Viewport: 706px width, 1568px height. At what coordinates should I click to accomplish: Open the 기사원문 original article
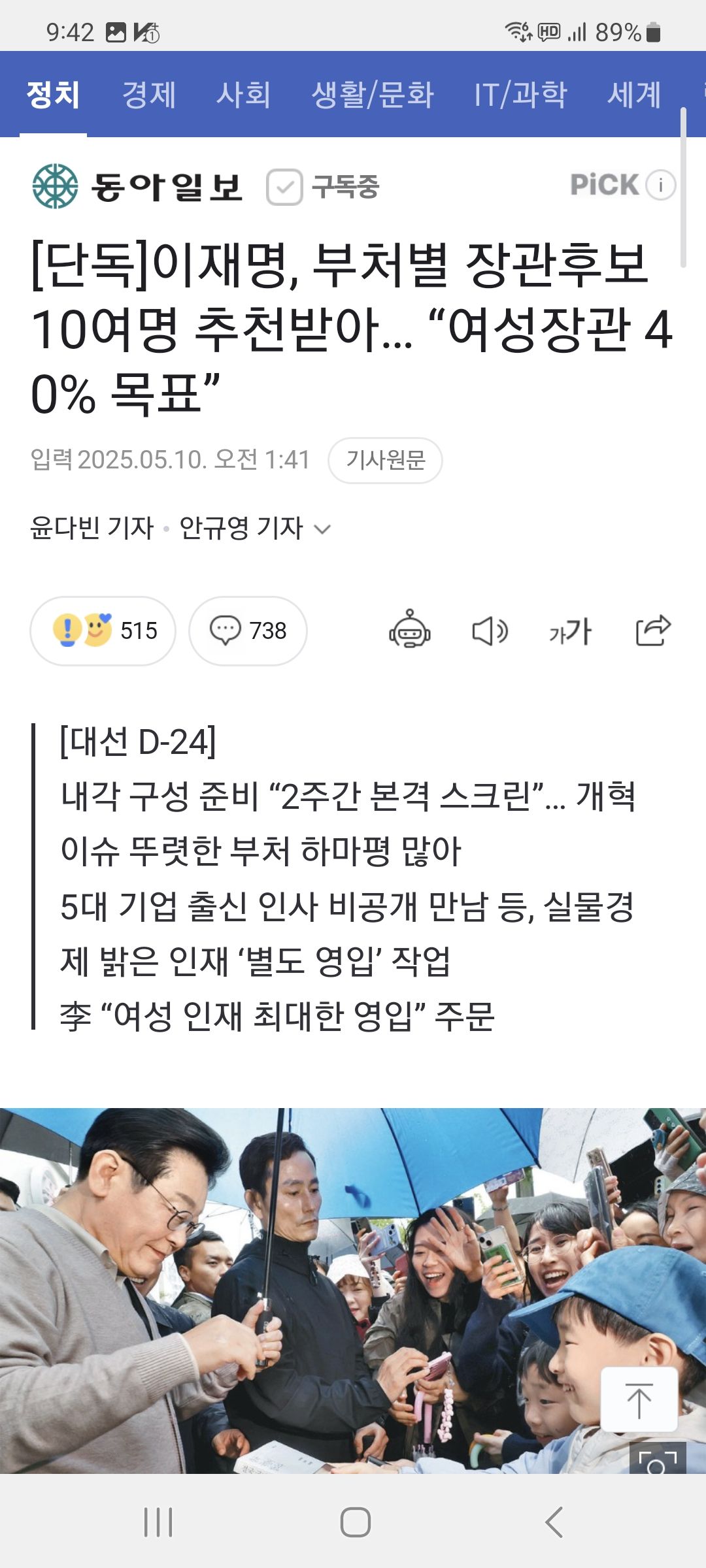point(385,461)
